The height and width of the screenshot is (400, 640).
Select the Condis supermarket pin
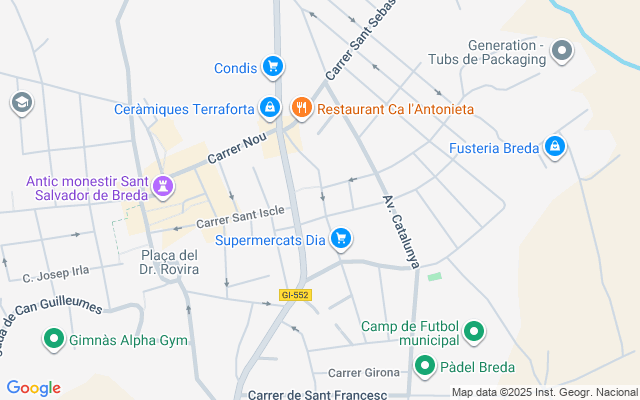point(272,68)
